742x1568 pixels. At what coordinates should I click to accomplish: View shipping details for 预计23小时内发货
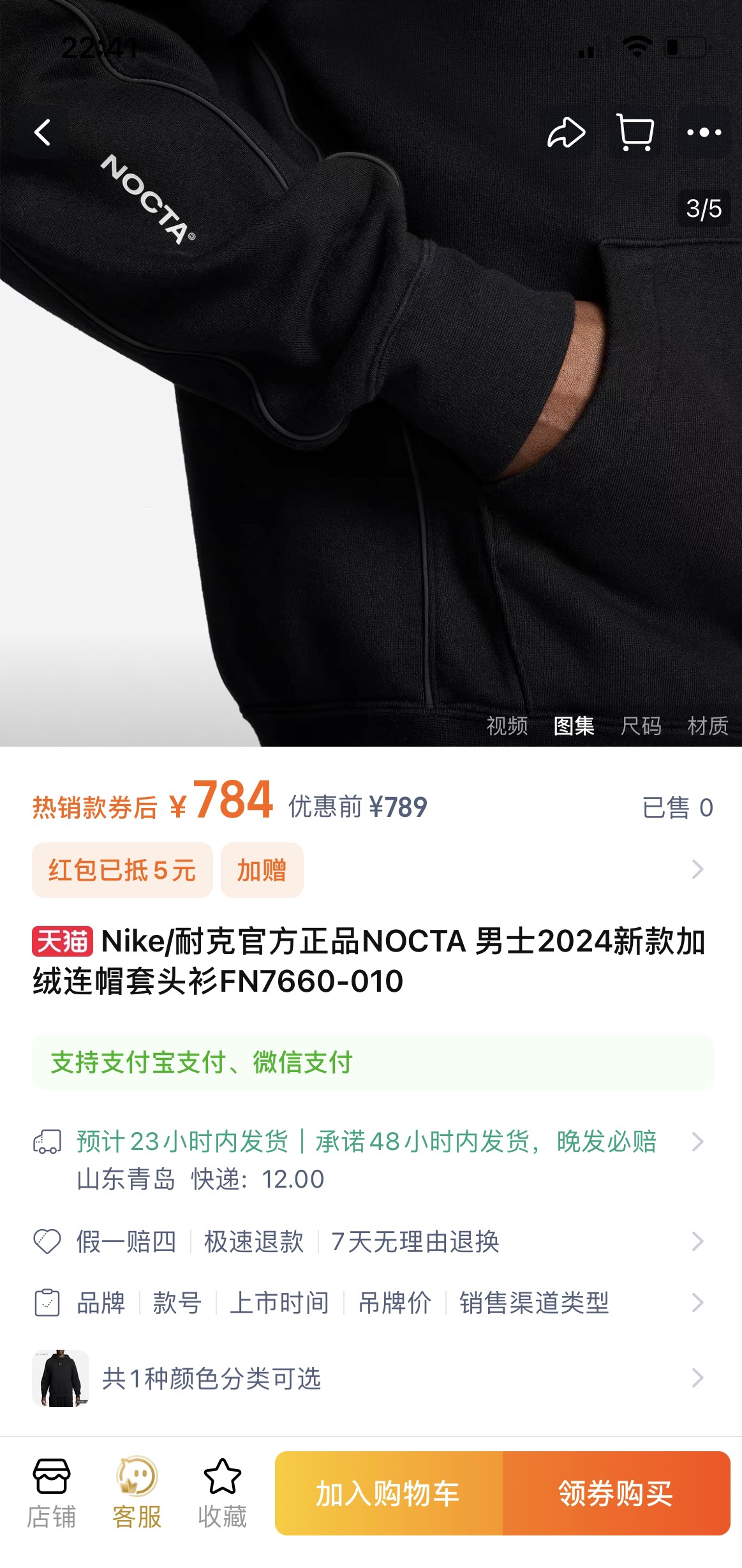click(x=367, y=1159)
